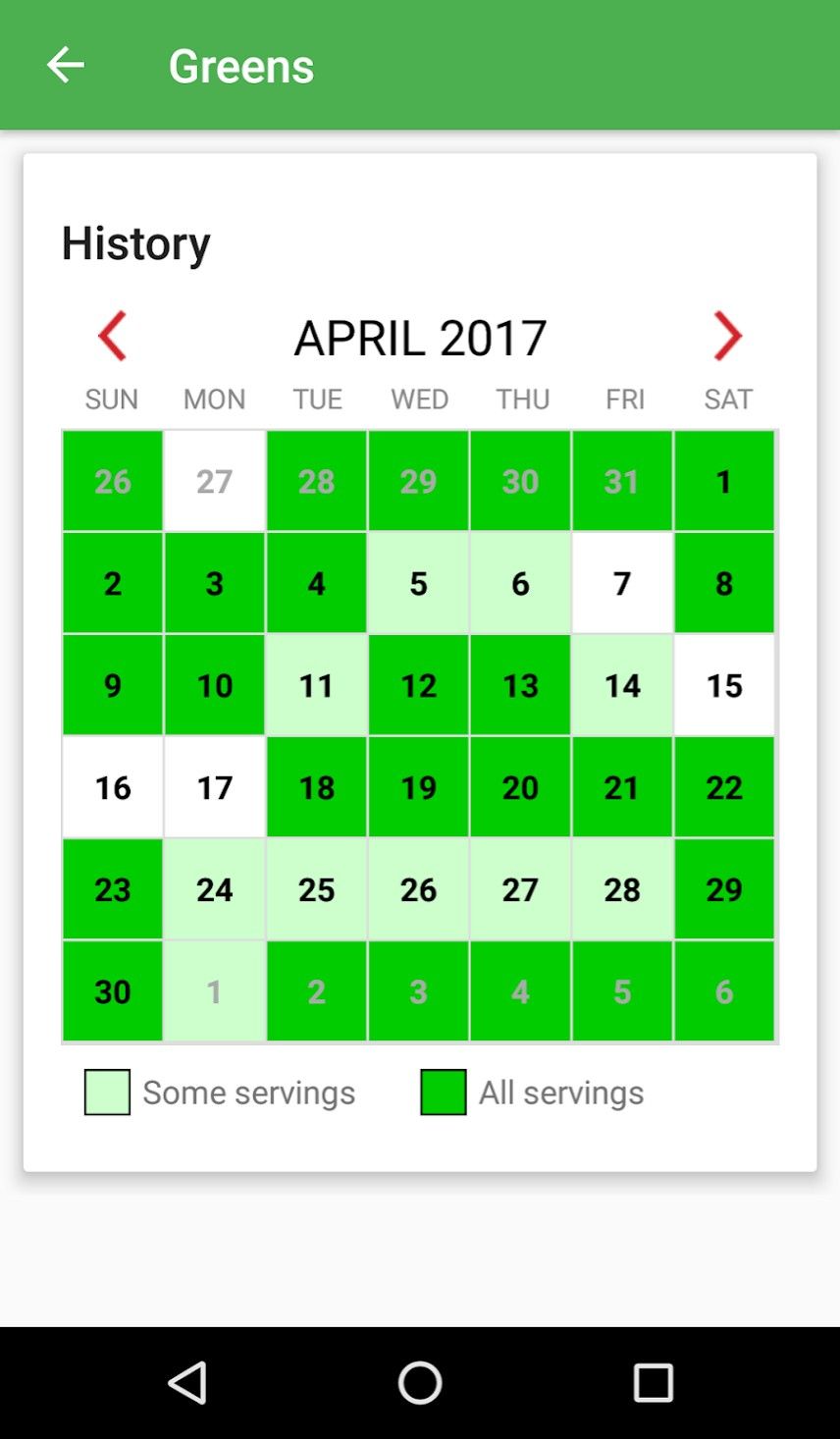
Task: Select April 30 on the calendar
Action: pos(113,991)
